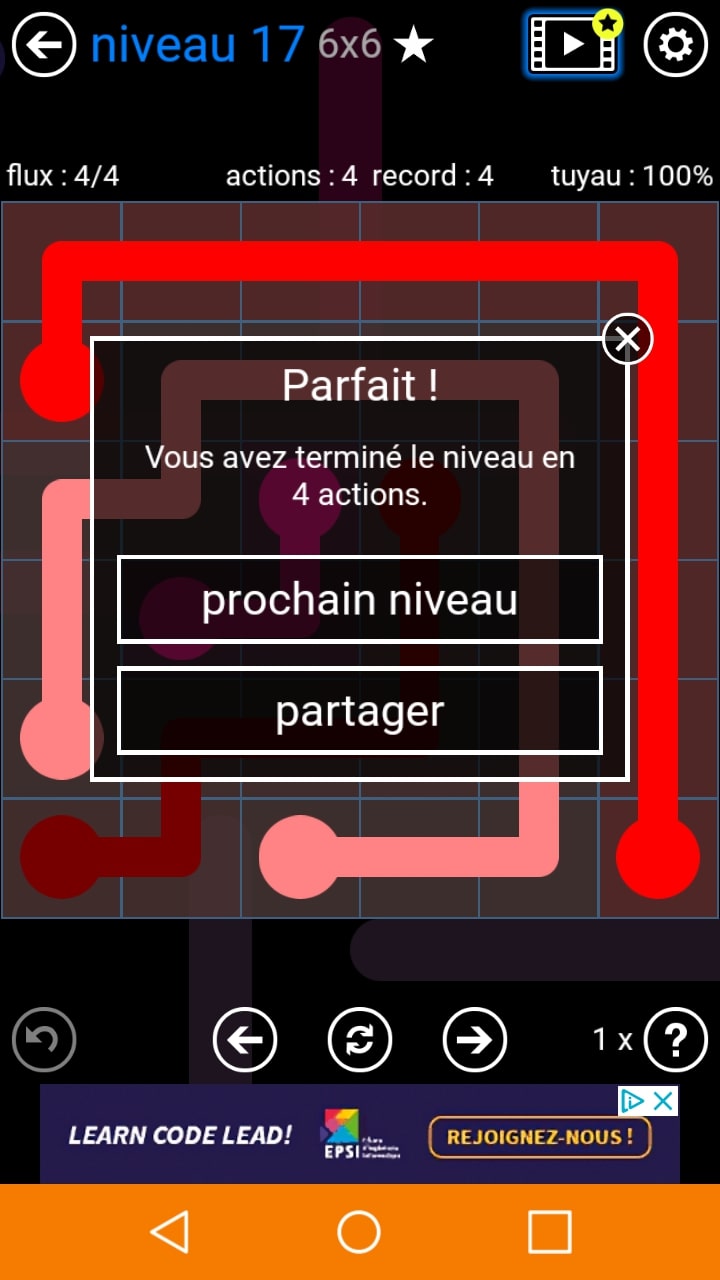Close the ad banner

coord(663,1101)
